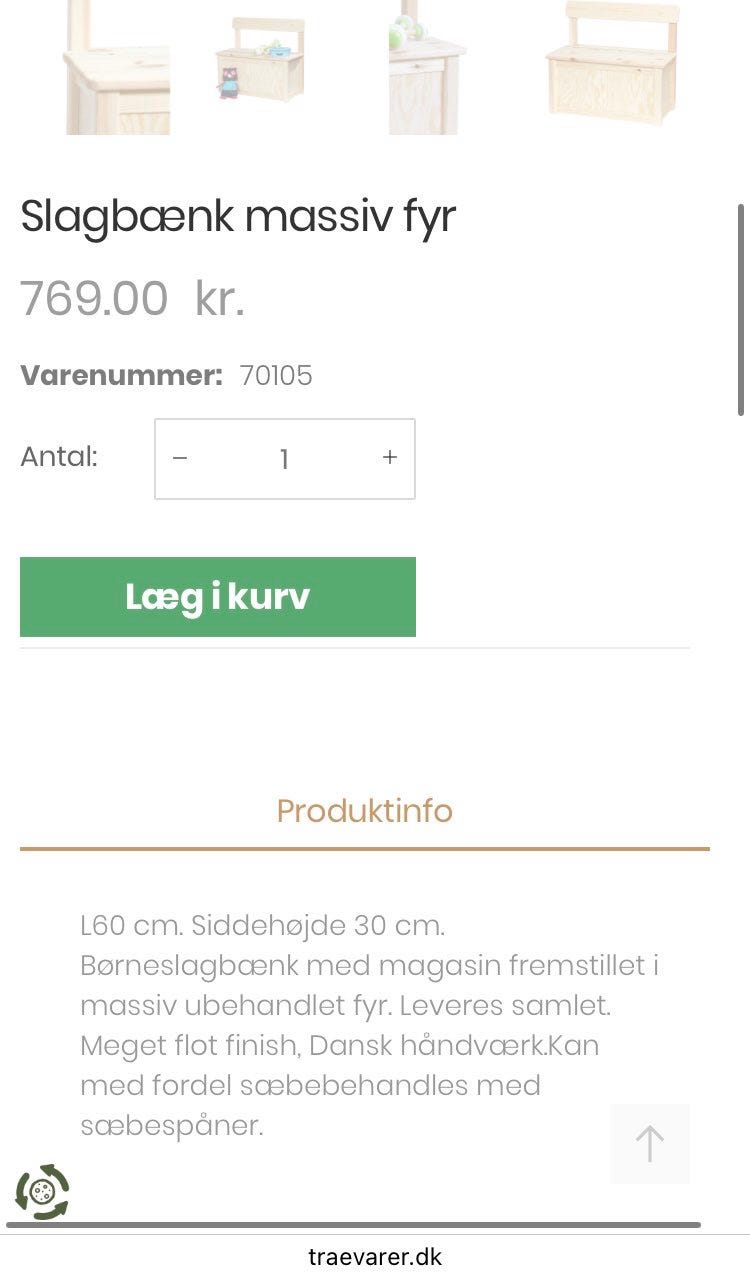Open the third thumbnail with green balls

coord(424,67)
